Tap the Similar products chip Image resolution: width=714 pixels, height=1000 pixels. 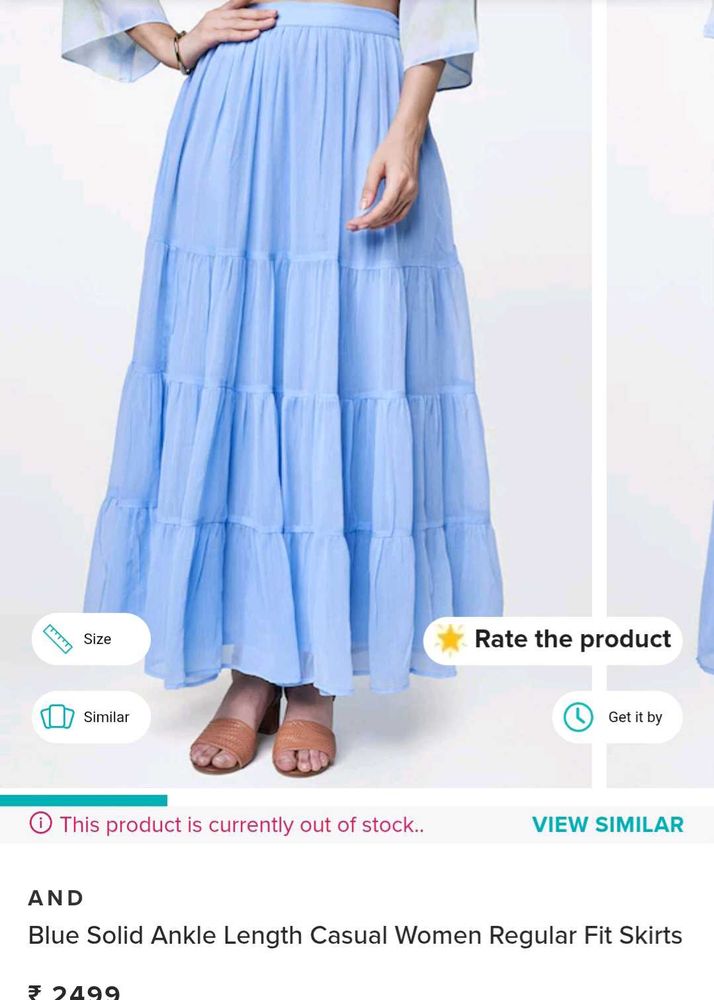(90, 717)
